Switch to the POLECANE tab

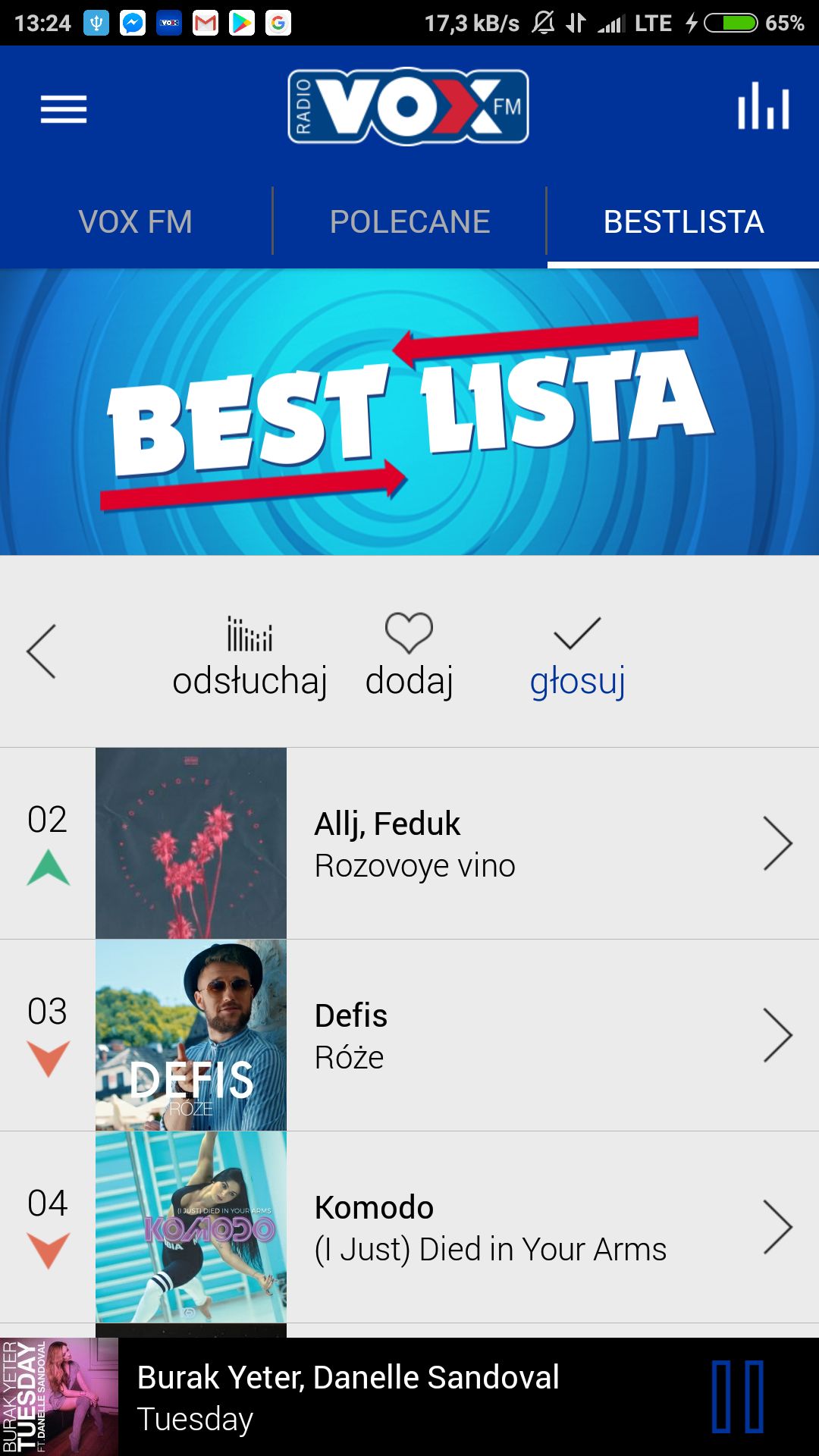pyautogui.click(x=409, y=222)
